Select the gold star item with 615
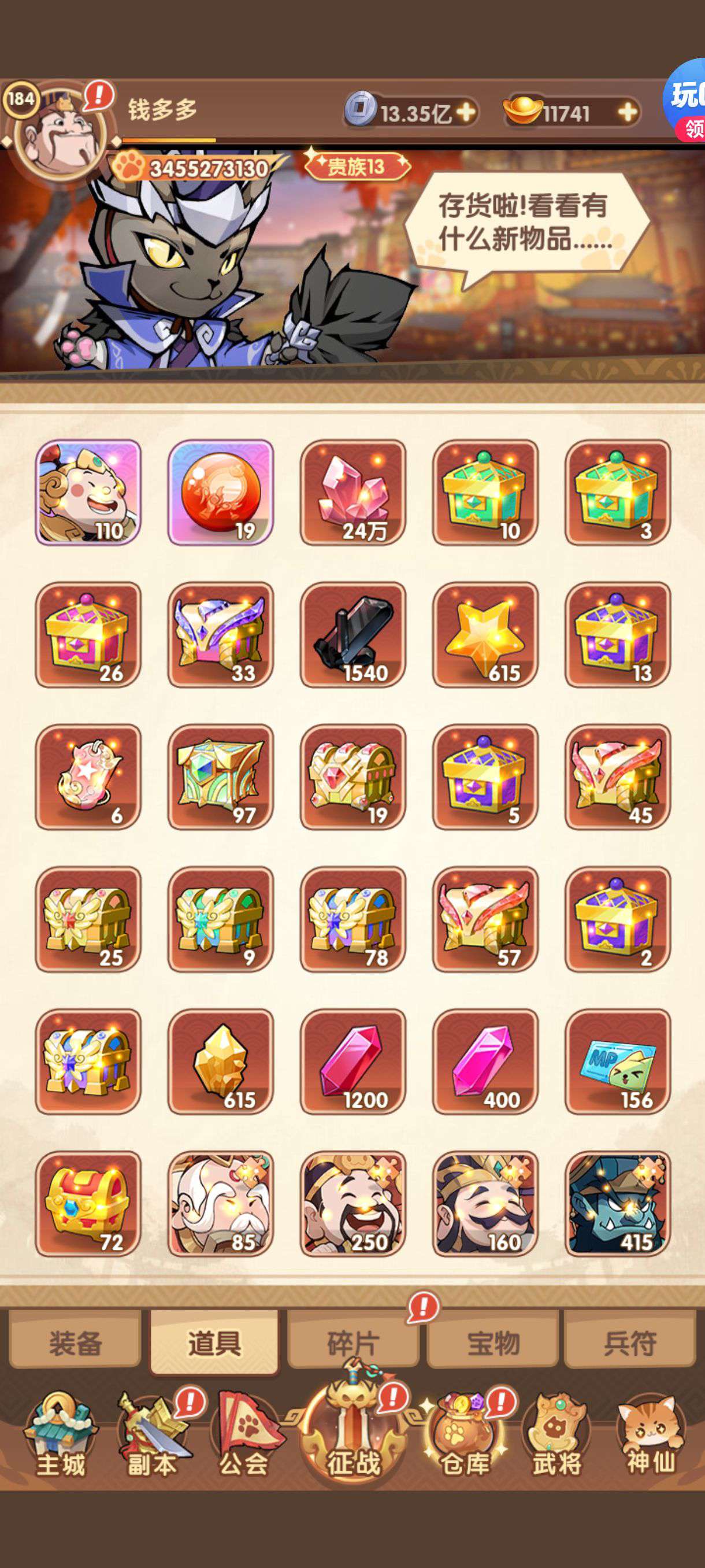This screenshot has height=1568, width=705. 485,634
